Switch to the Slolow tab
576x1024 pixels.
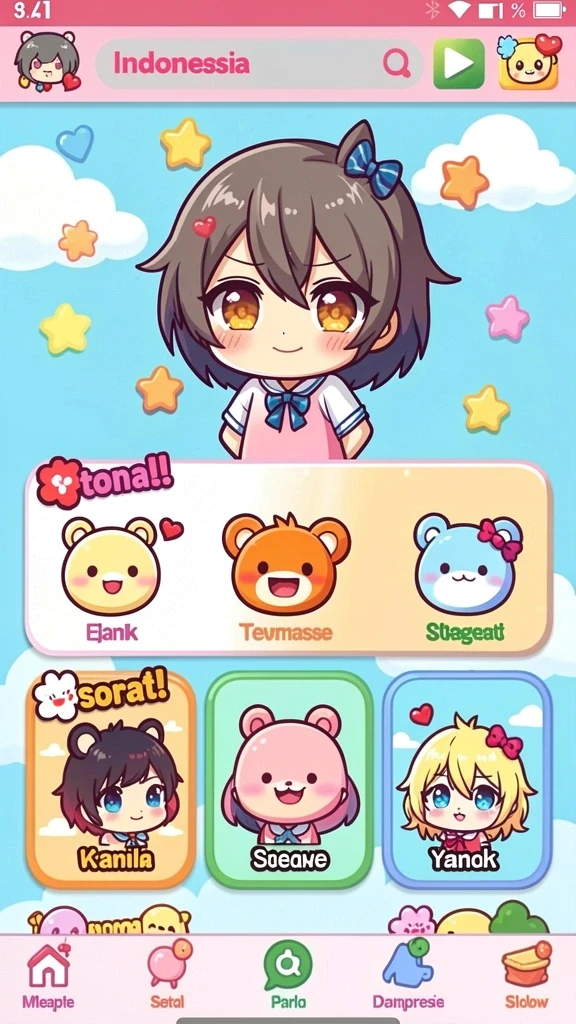(x=527, y=976)
